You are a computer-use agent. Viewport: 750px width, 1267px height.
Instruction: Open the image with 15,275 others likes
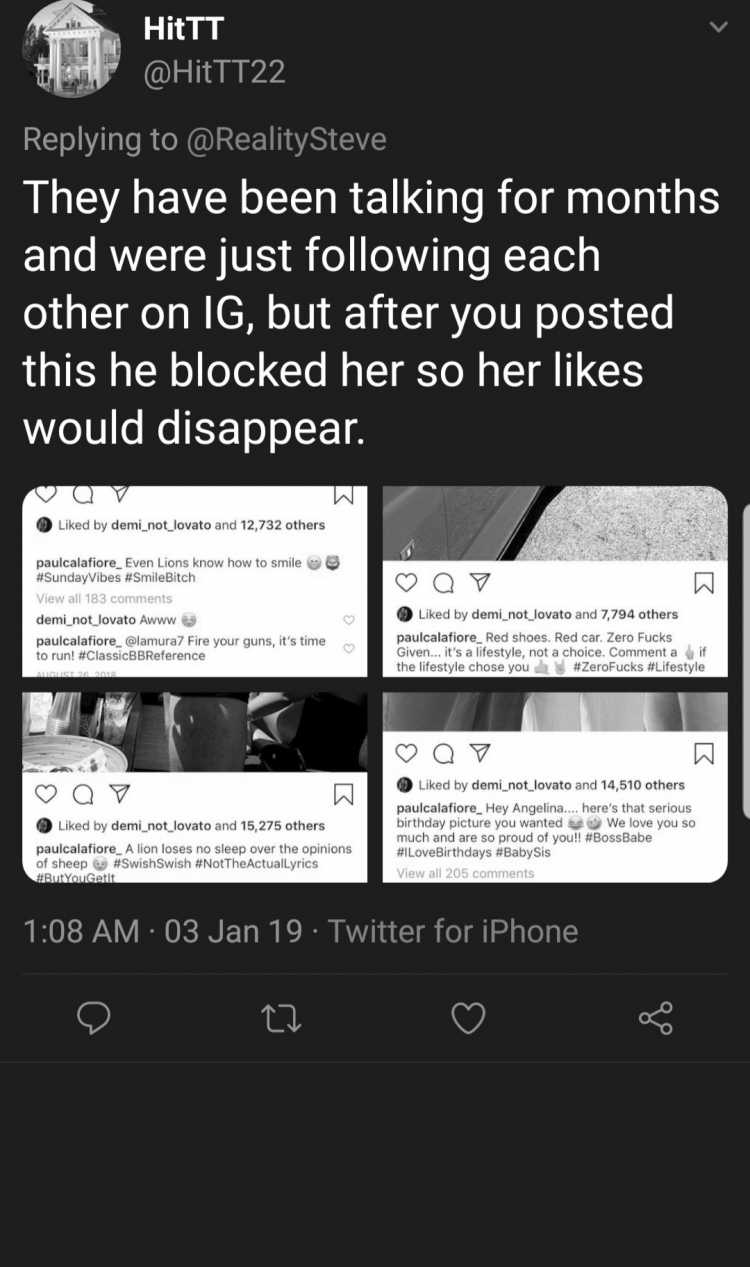pyautogui.click(x=195, y=787)
